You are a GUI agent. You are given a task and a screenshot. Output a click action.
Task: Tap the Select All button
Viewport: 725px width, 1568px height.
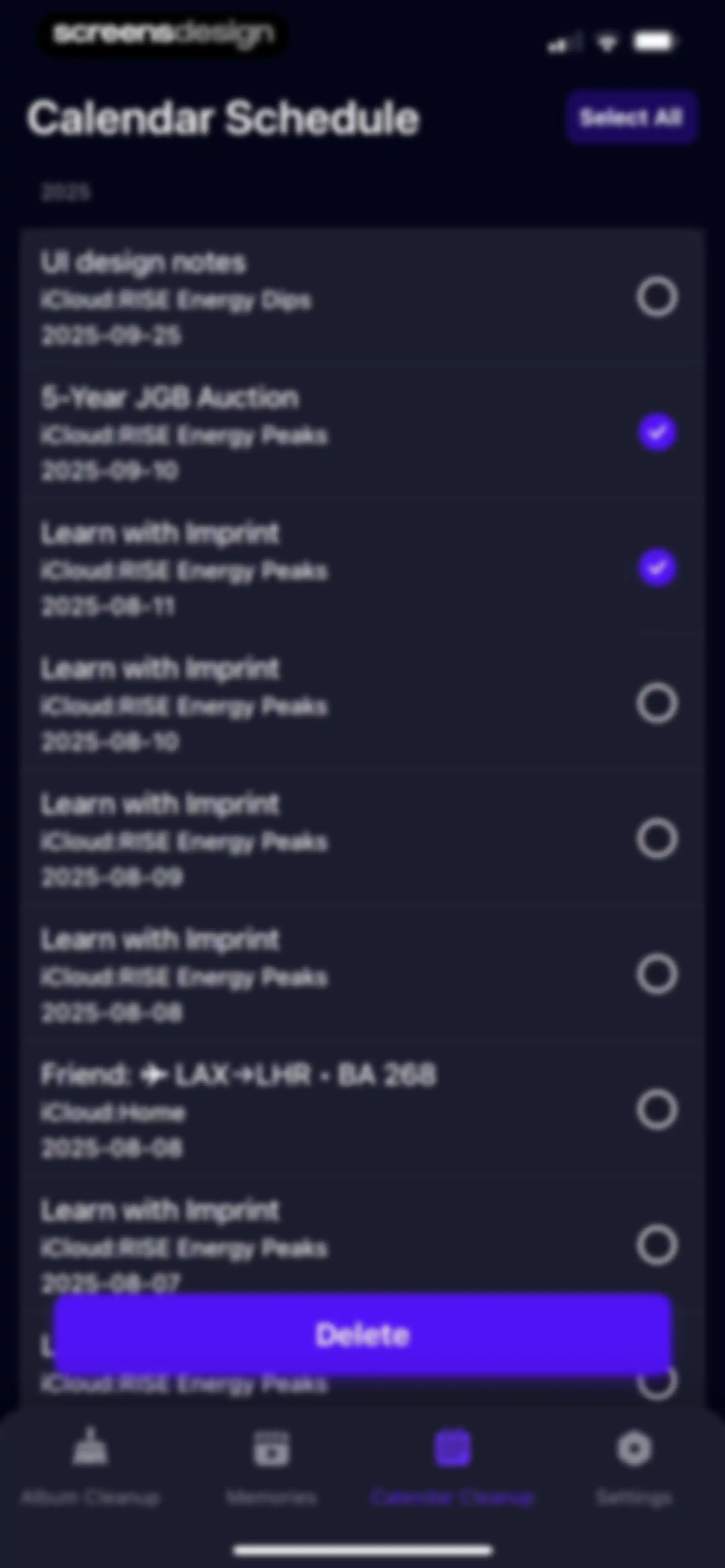pyautogui.click(x=631, y=117)
